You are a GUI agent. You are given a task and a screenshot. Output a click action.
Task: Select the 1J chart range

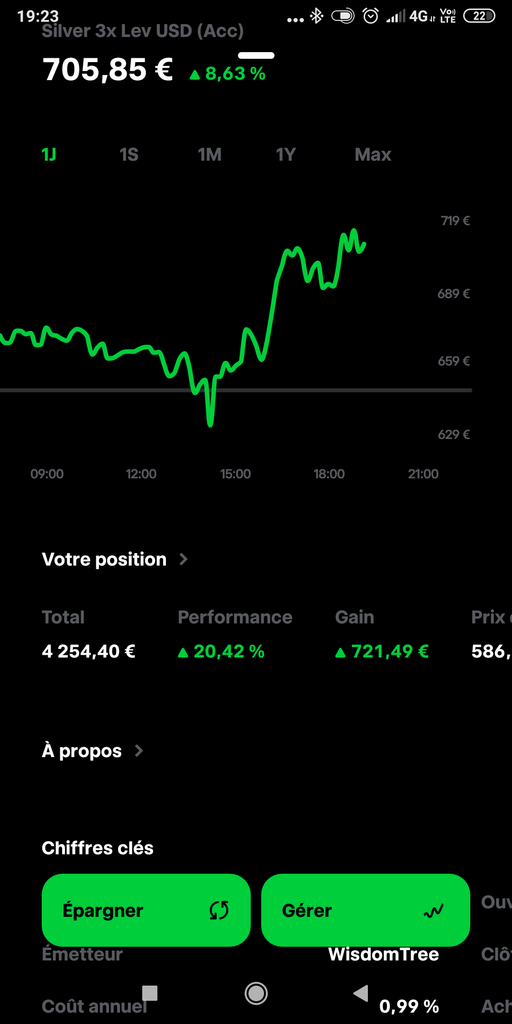(x=49, y=155)
